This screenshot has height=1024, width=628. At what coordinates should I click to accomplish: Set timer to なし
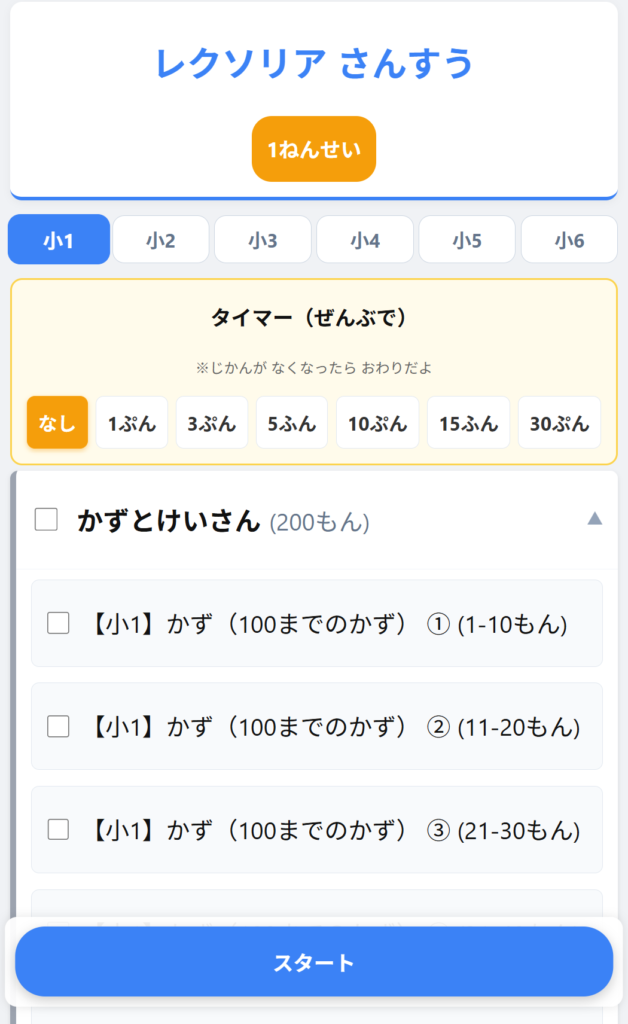point(57,423)
